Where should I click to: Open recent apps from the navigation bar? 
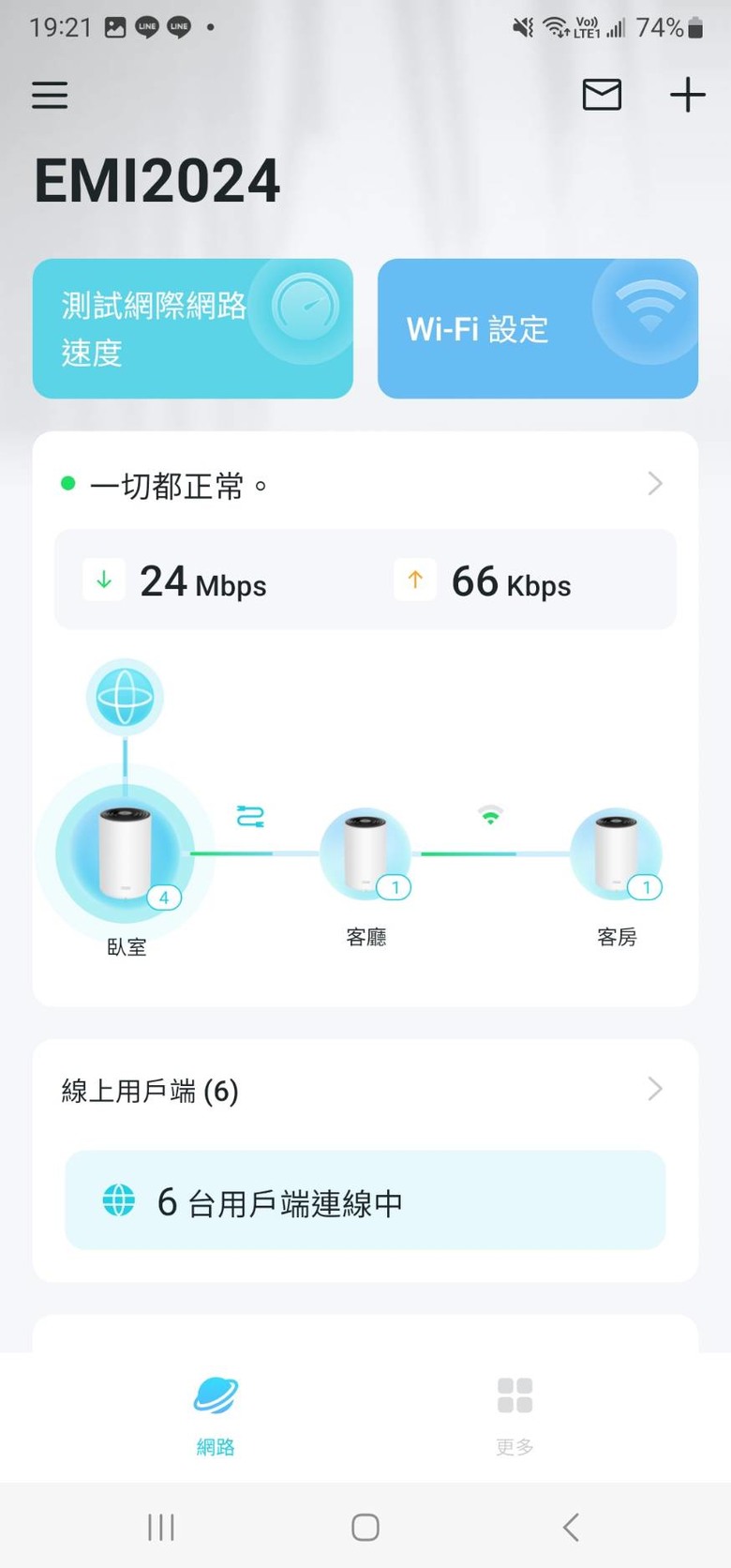click(x=161, y=1527)
